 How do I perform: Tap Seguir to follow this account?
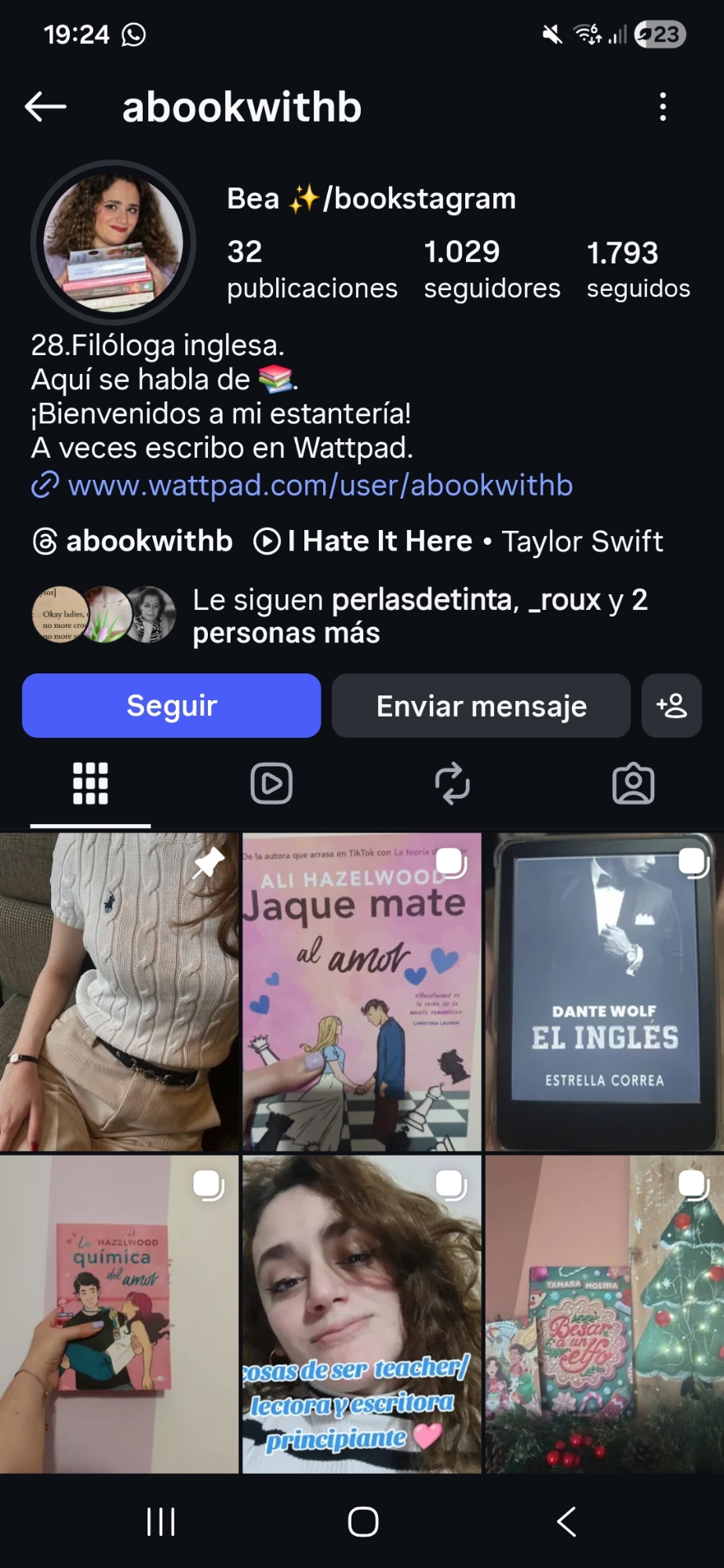tap(171, 706)
